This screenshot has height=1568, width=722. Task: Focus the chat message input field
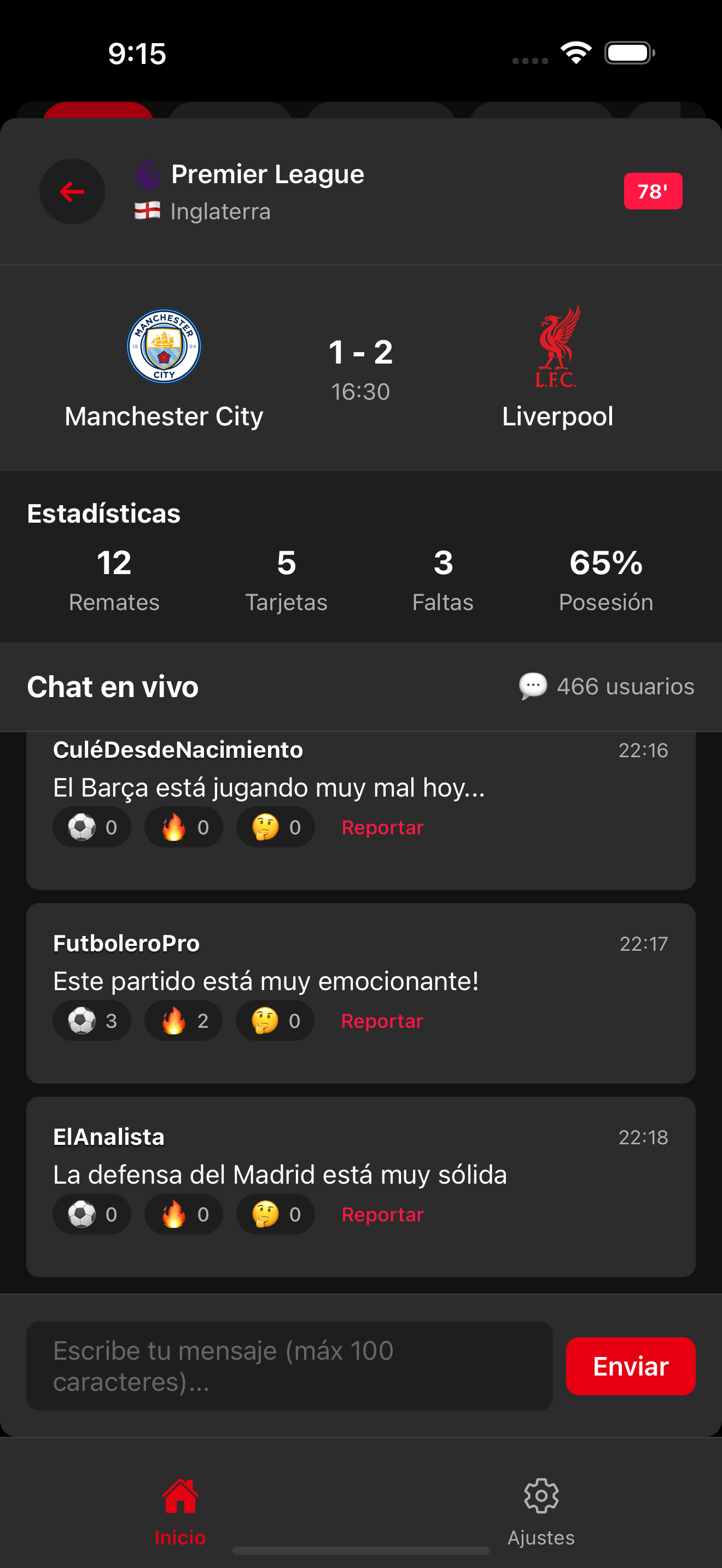[289, 1366]
